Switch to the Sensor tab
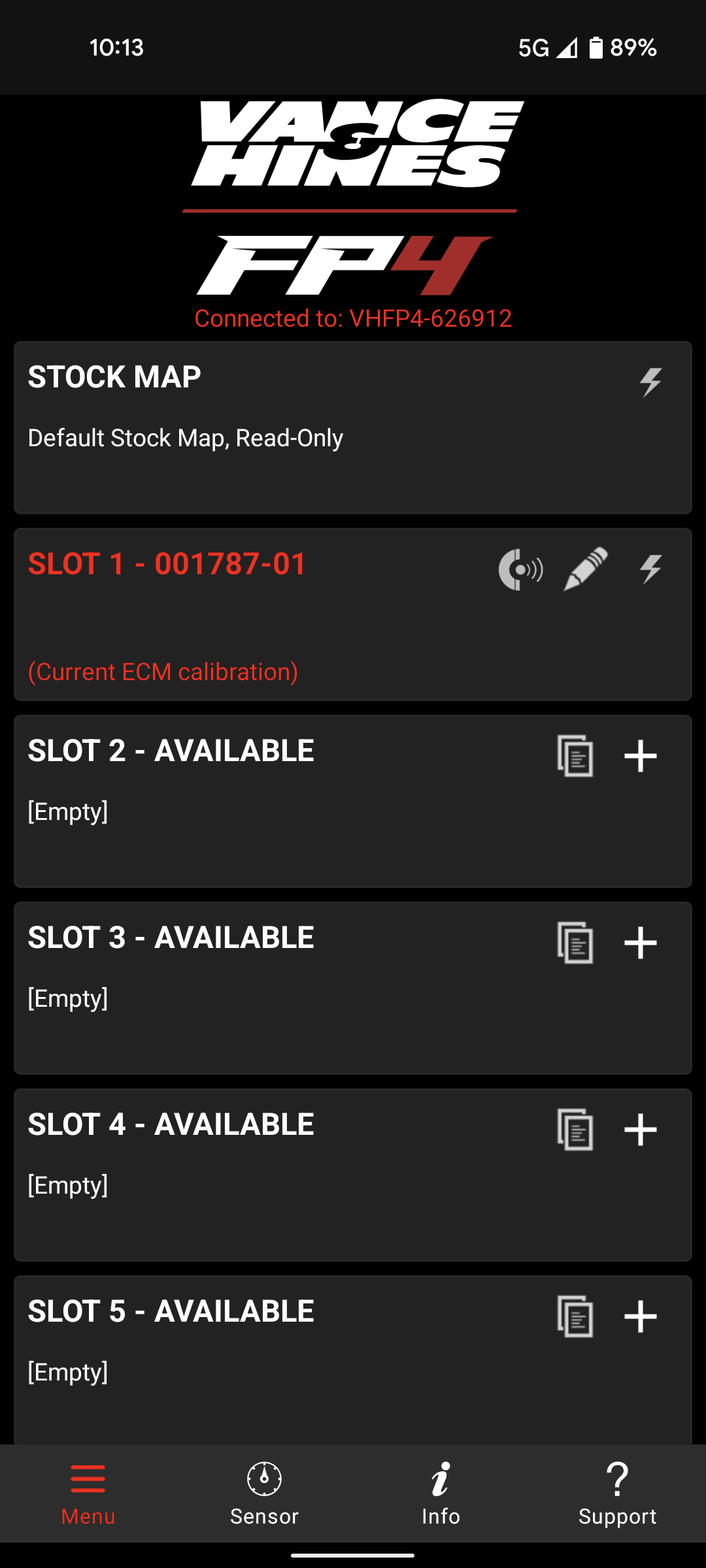706x1568 pixels. click(265, 1494)
